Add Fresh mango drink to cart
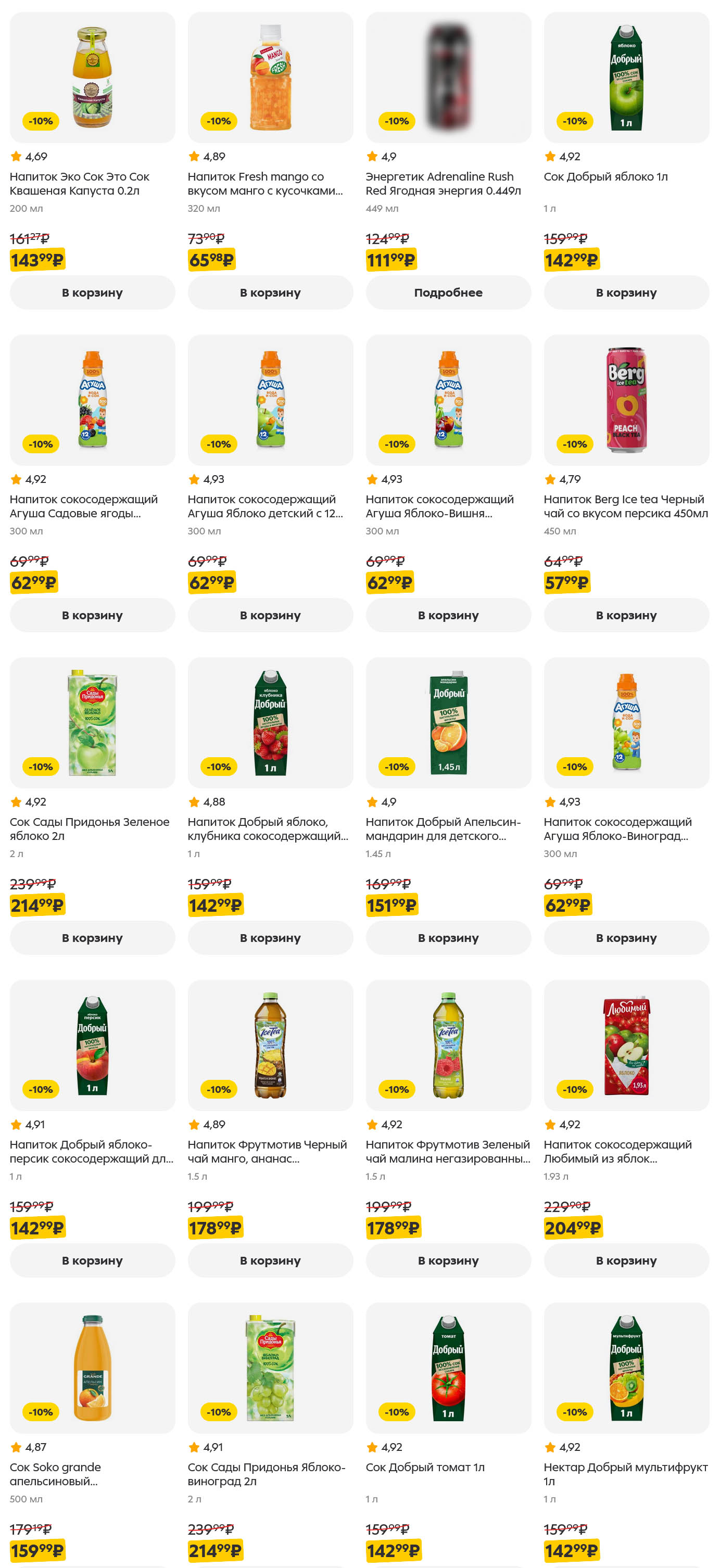The height and width of the screenshot is (1568, 720). 270,292
